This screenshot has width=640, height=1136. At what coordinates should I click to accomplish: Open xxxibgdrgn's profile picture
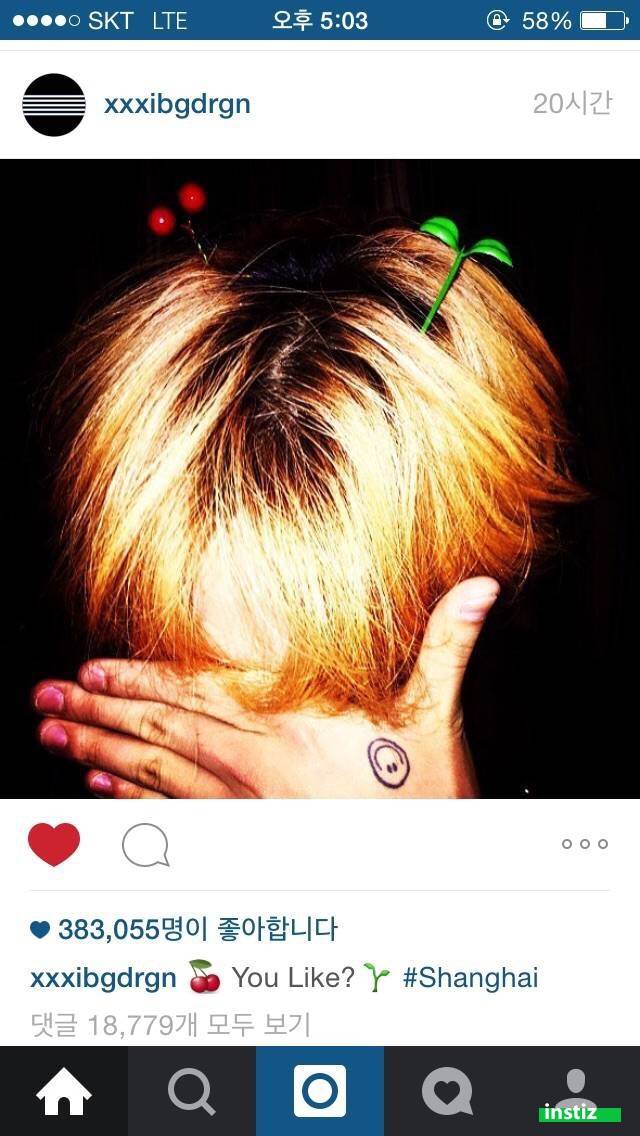(54, 104)
